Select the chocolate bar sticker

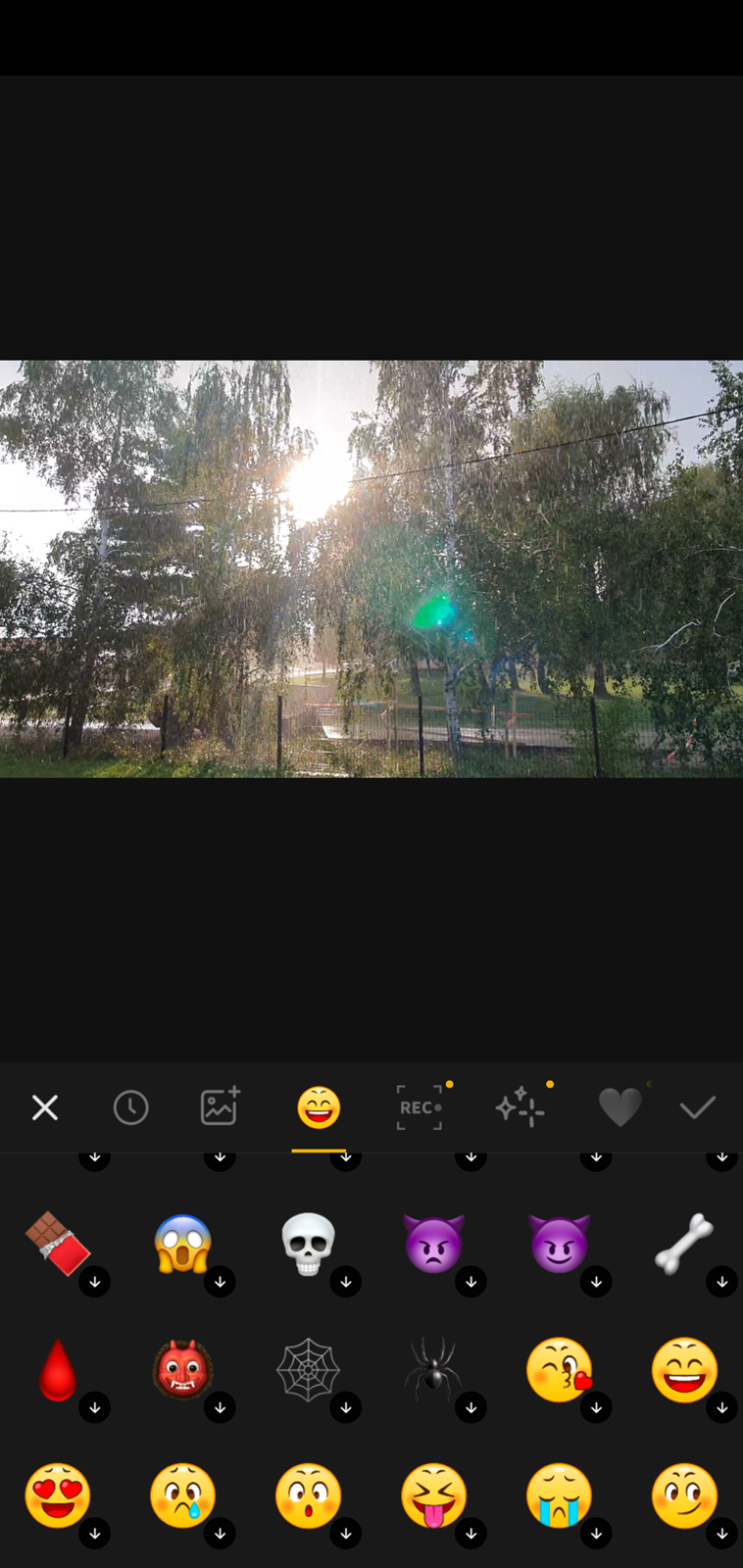[58, 1244]
